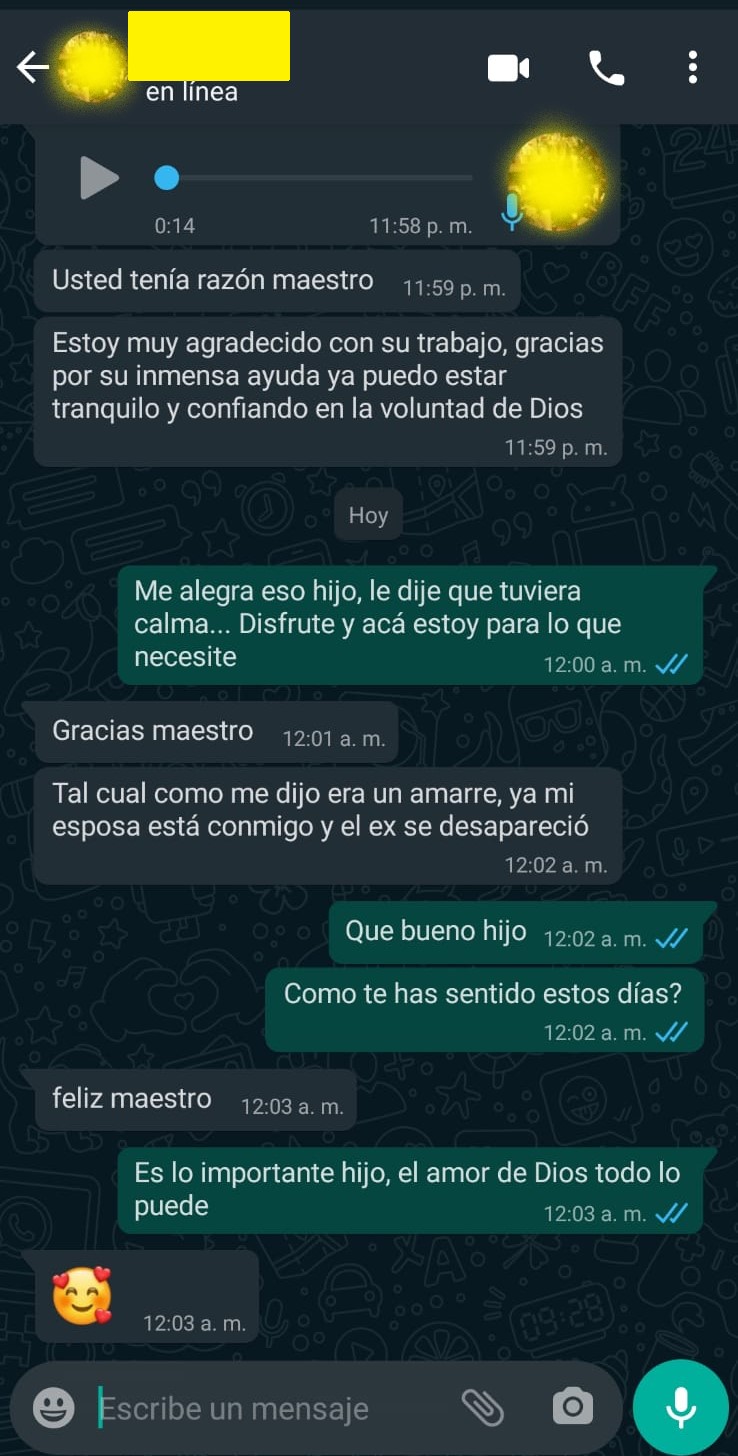Screen dimensions: 738x1456
Task: Start a video call with this contact
Action: click(x=508, y=68)
